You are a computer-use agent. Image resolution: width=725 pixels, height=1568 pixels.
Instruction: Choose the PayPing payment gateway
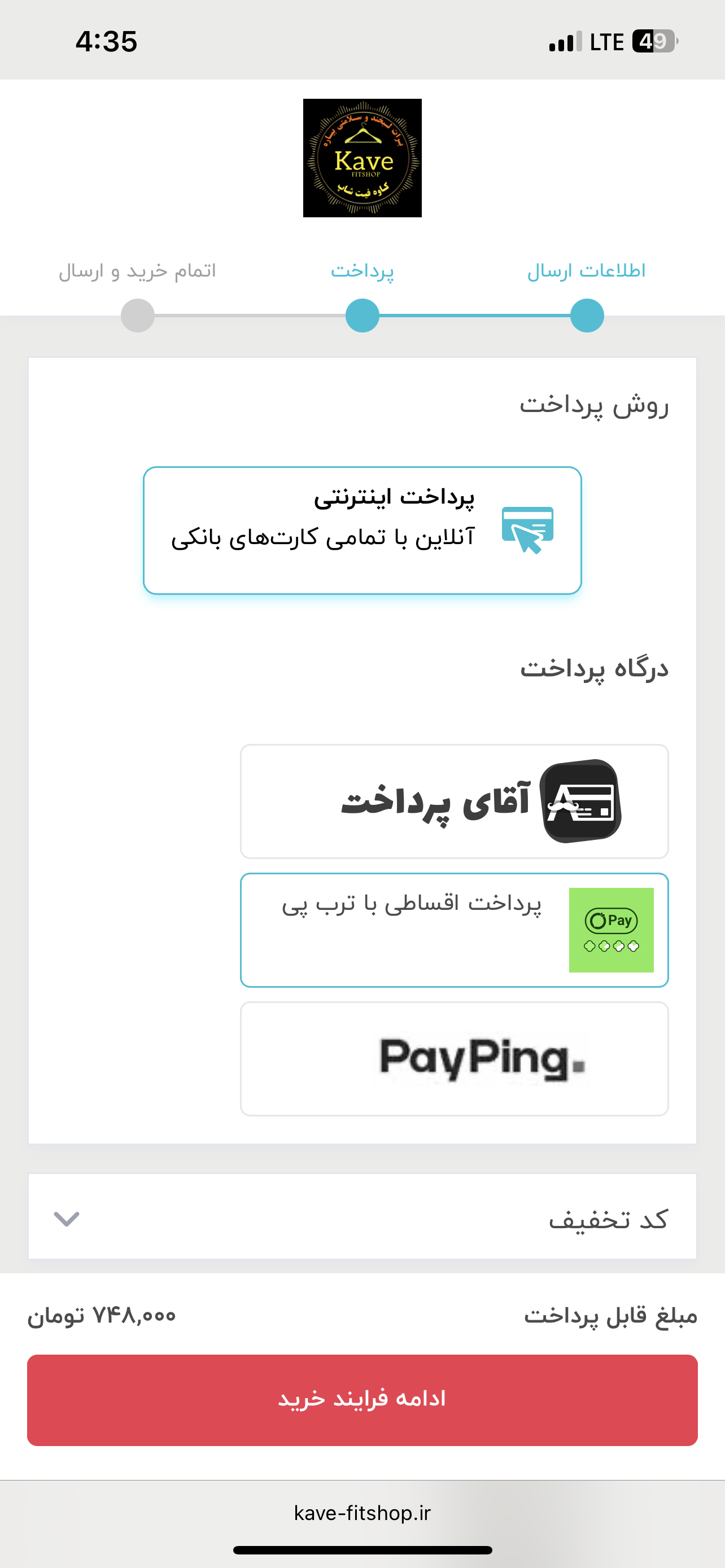pos(454,1058)
